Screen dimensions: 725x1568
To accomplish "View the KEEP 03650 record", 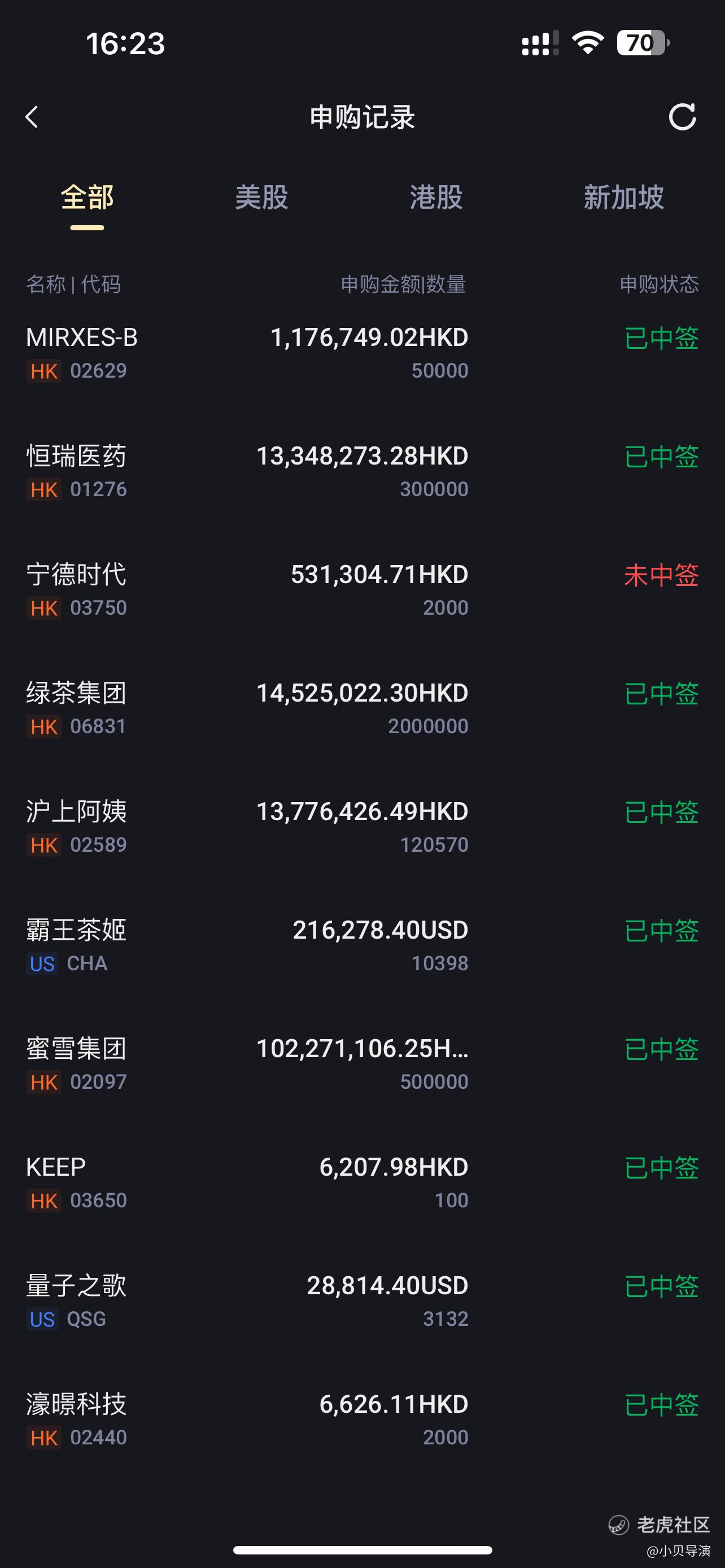I will coord(362,1183).
